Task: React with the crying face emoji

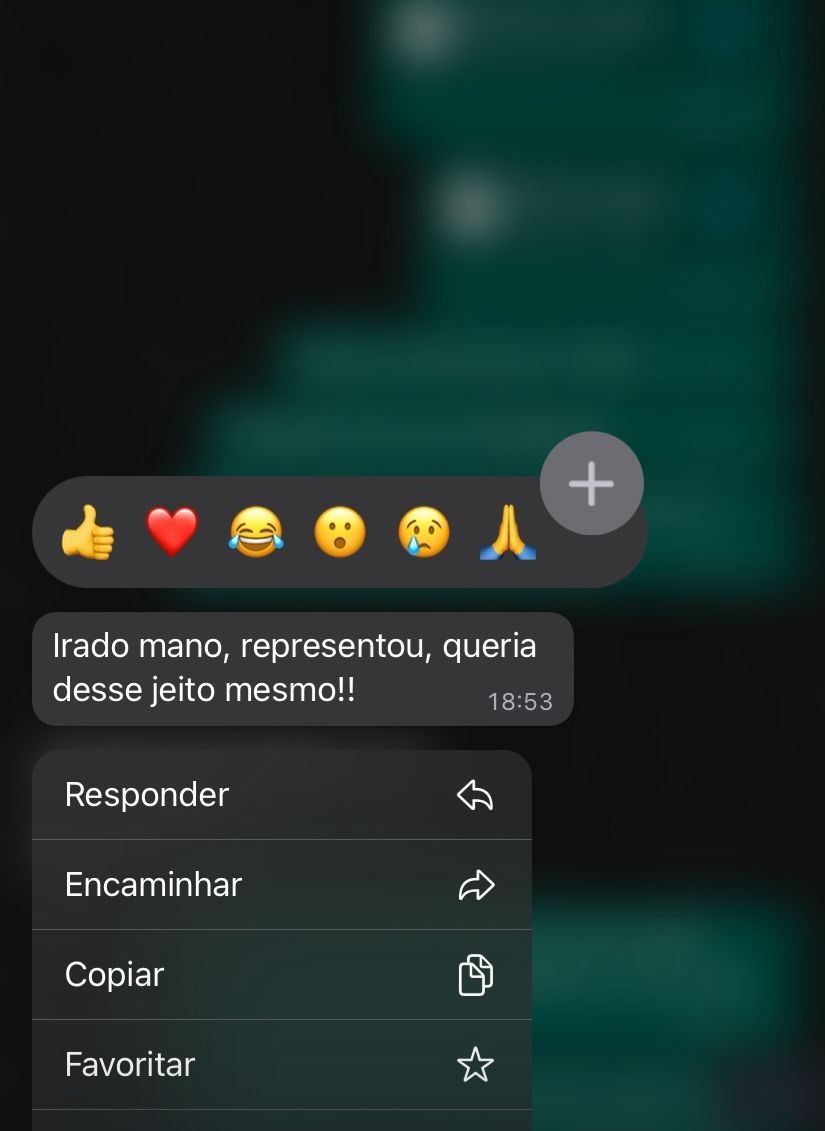Action: 424,532
